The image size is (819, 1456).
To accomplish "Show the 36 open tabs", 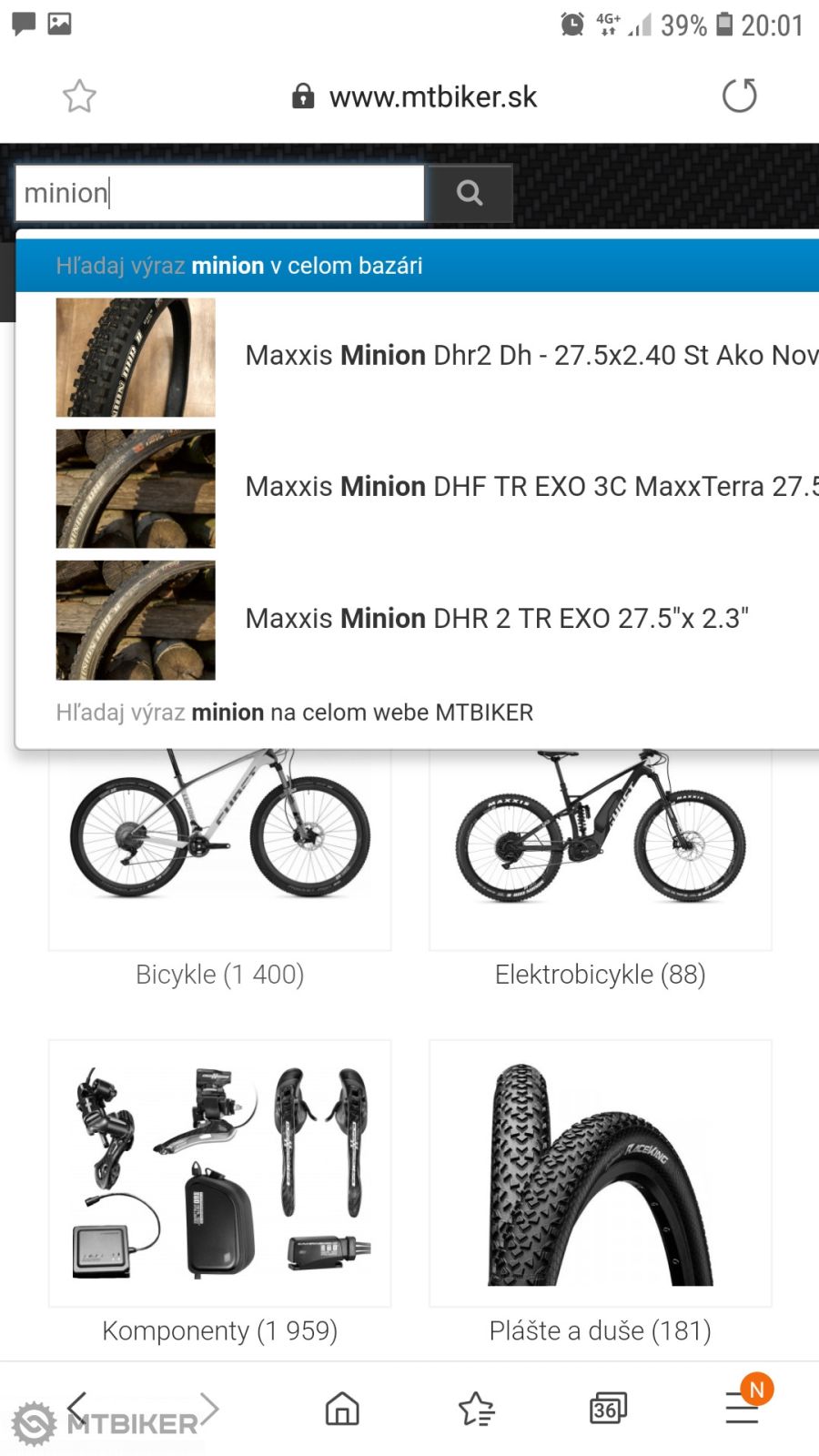I will [608, 1409].
